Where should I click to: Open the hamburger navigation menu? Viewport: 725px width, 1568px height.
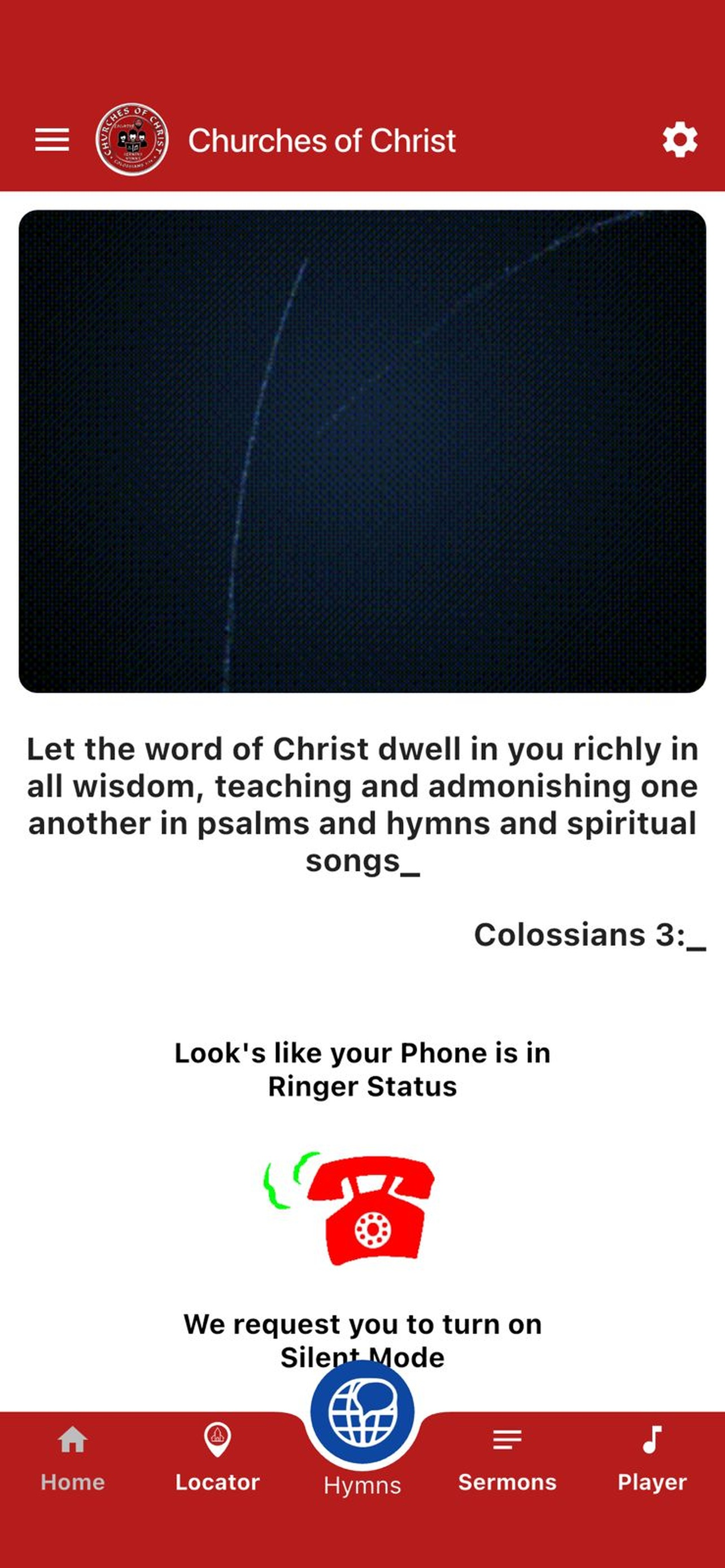click(54, 139)
